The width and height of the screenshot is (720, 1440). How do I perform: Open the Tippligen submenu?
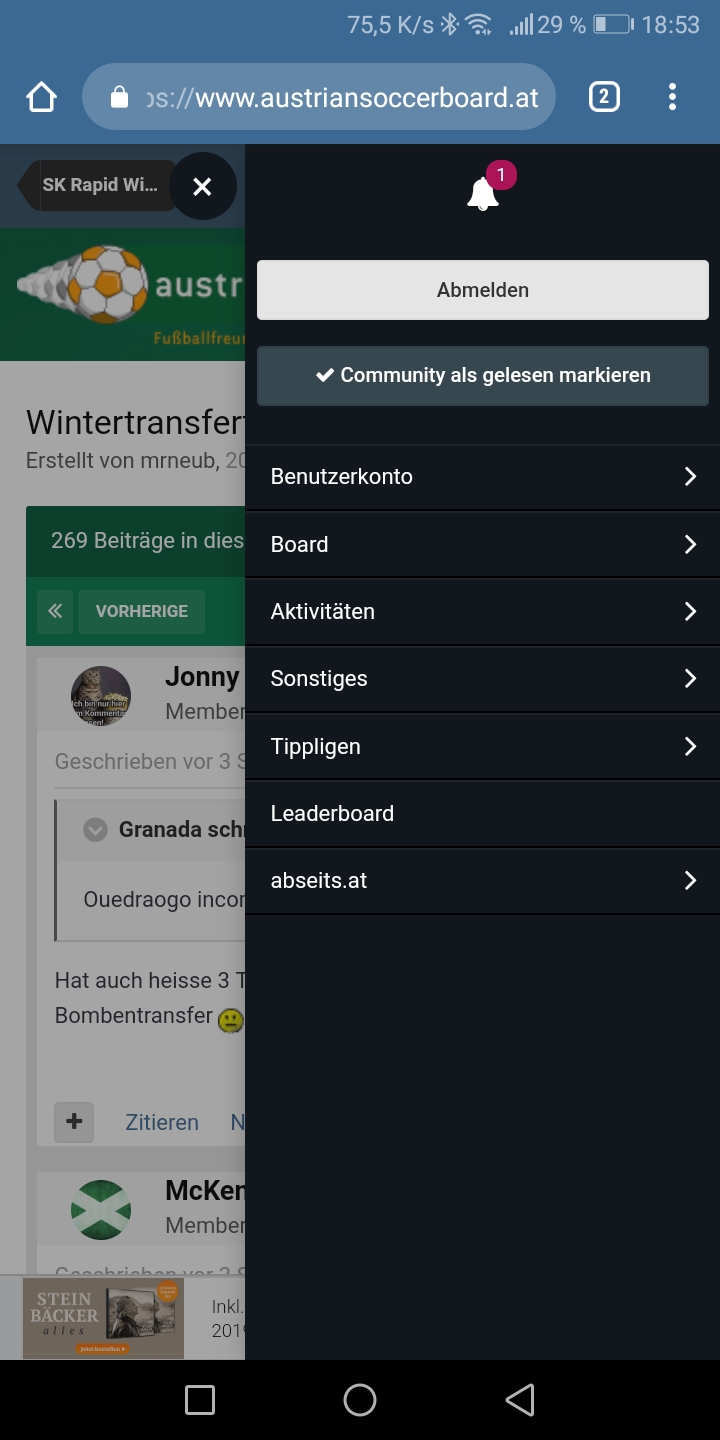(x=483, y=746)
